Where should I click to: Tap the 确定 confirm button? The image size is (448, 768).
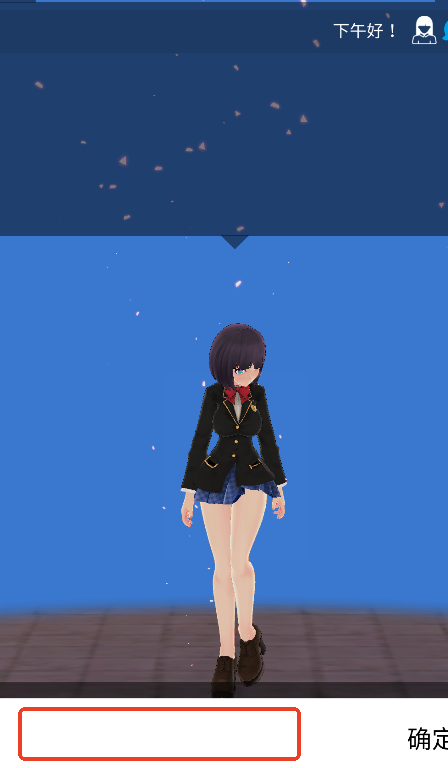pos(428,739)
